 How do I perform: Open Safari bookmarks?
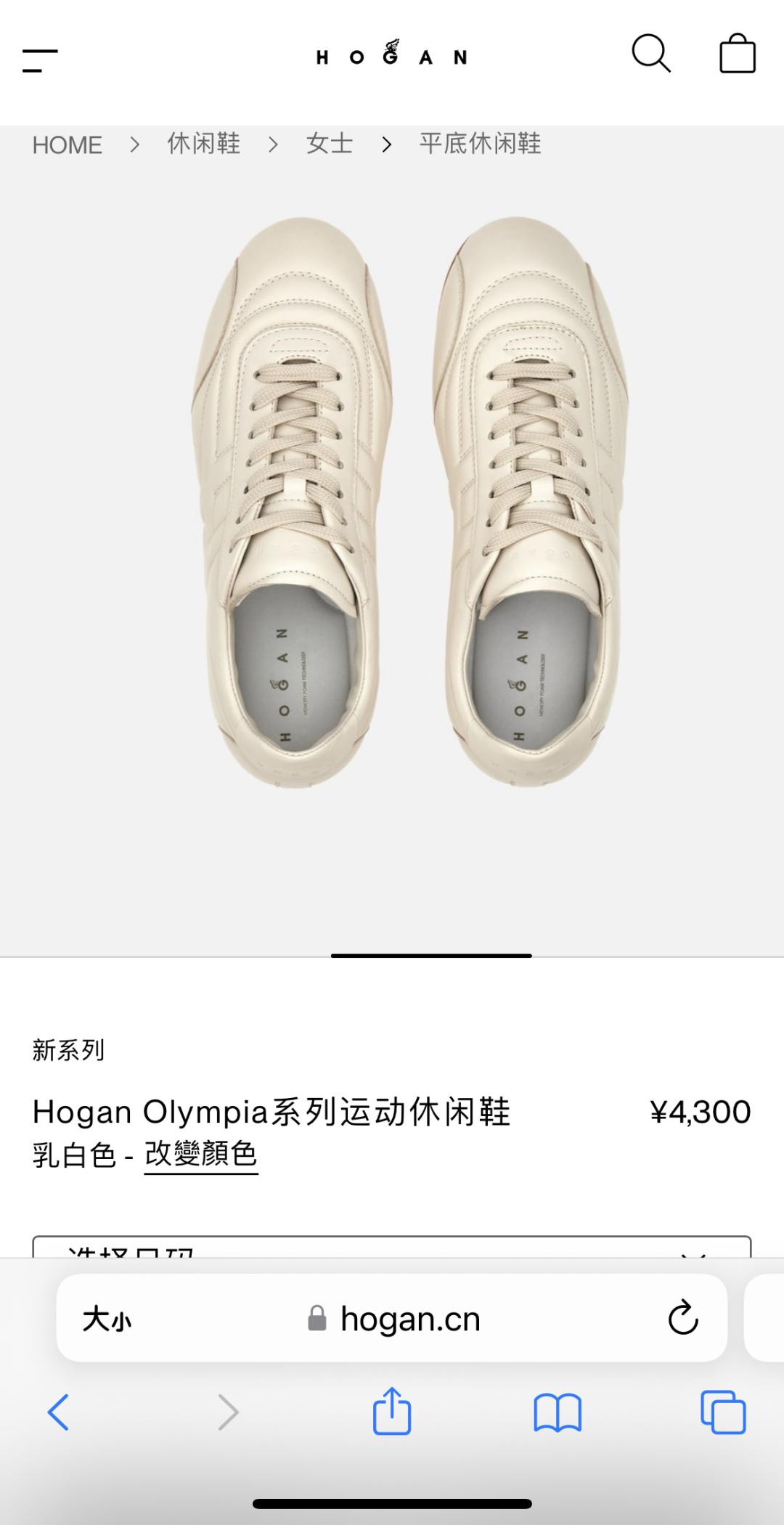pos(557,1412)
